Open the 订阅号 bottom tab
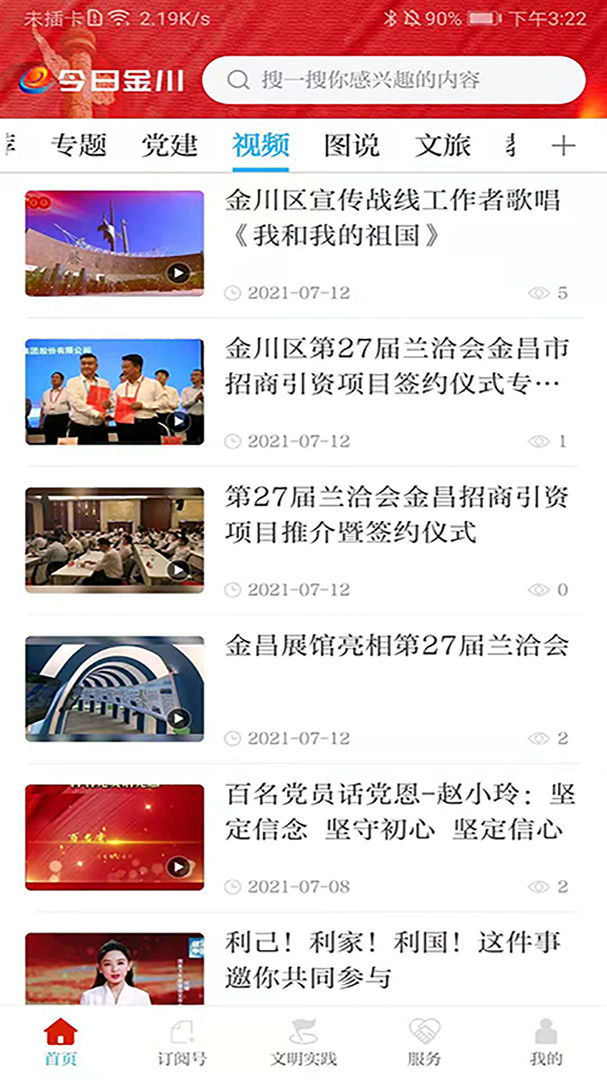 pos(182,1041)
